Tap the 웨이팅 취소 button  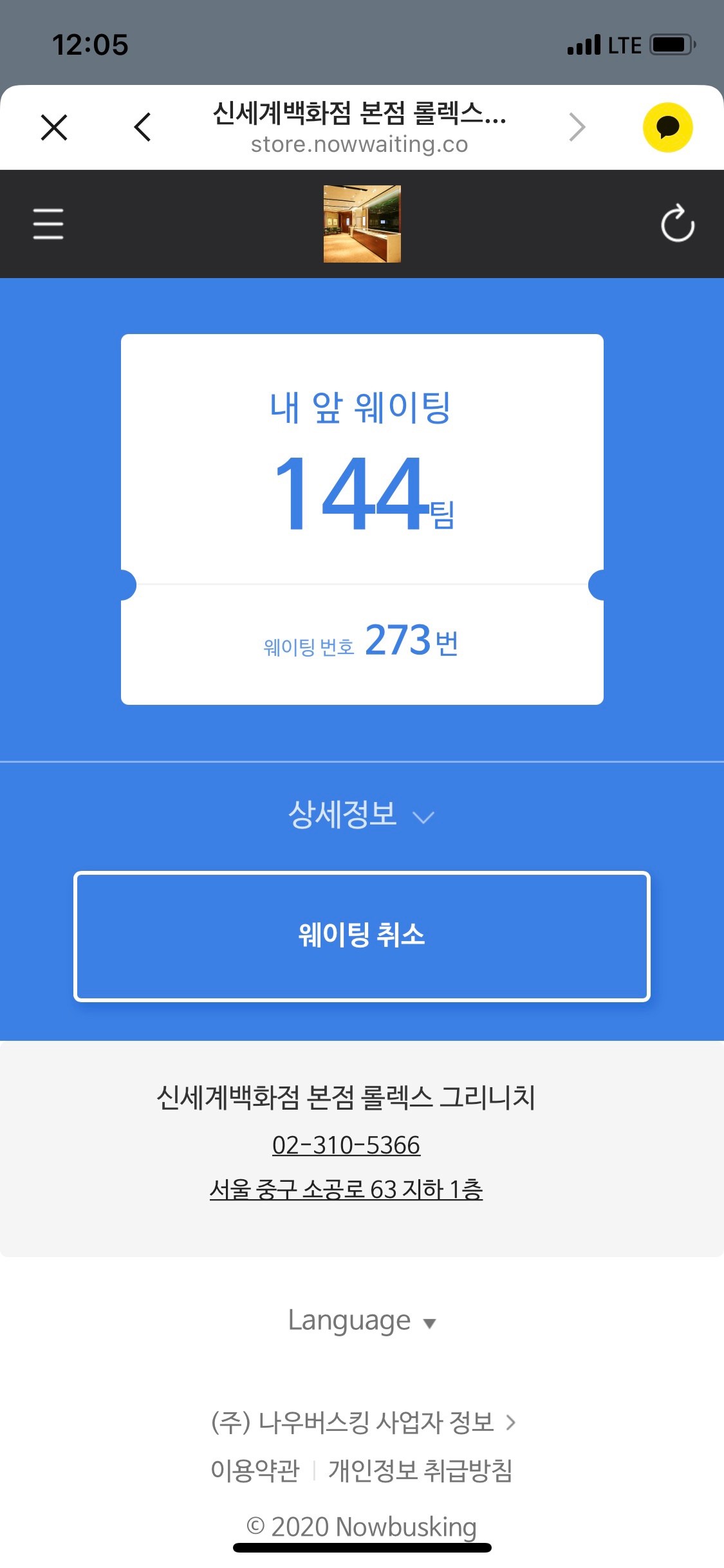(x=362, y=936)
